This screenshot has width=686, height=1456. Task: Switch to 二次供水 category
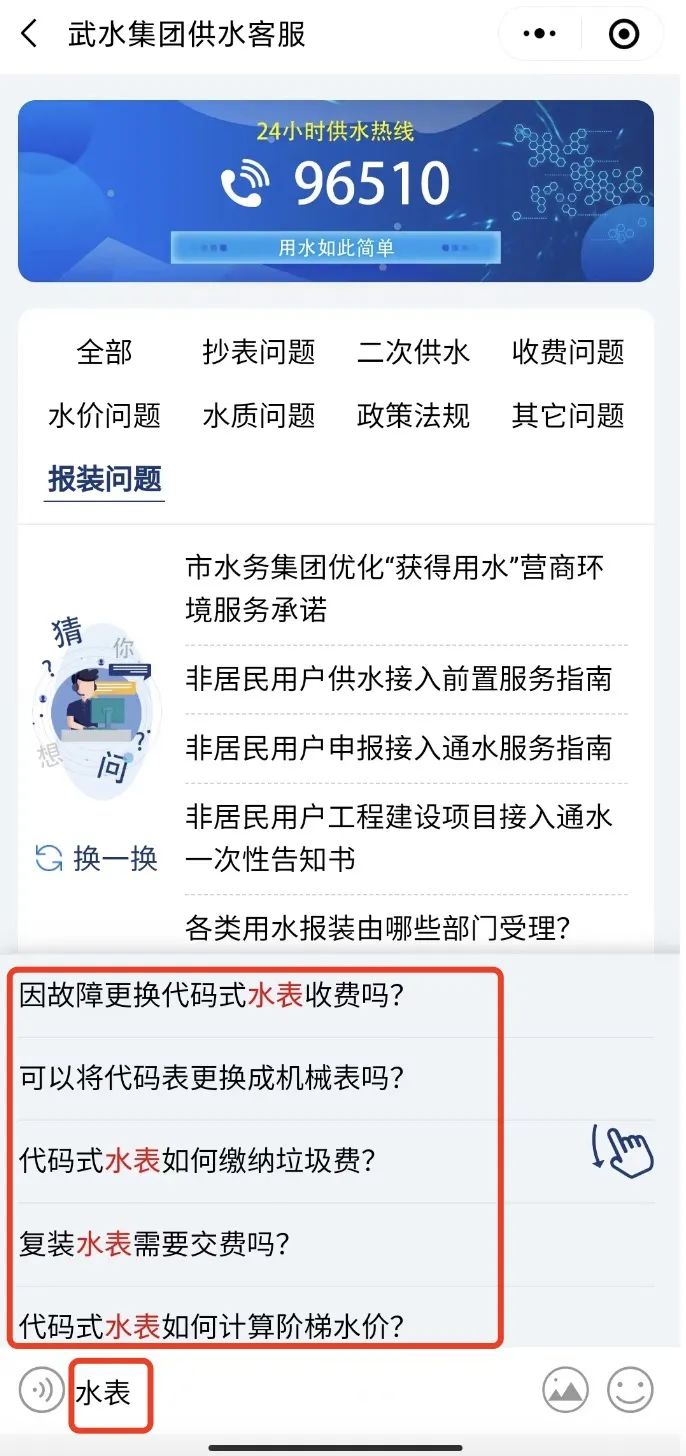pyautogui.click(x=413, y=352)
